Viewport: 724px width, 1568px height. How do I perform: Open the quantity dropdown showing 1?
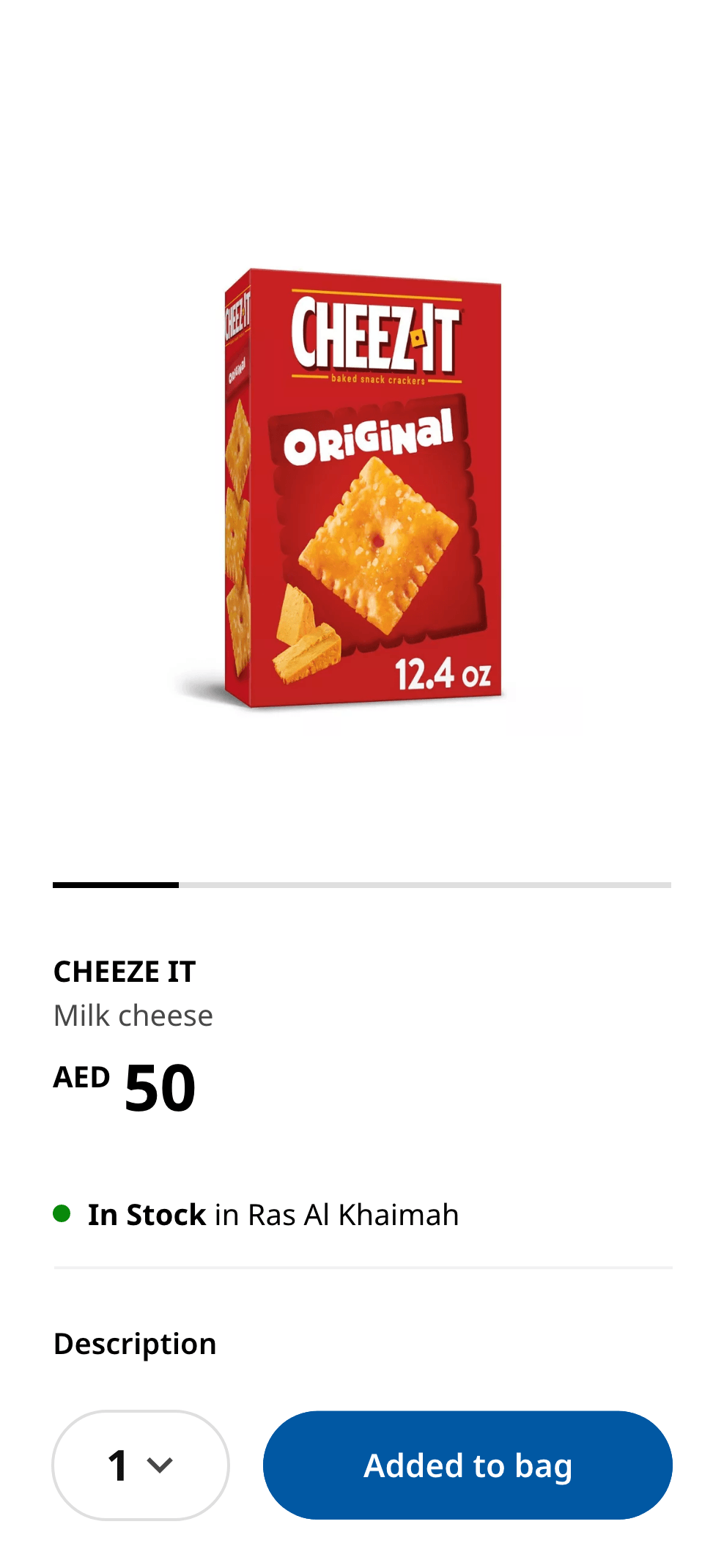click(x=141, y=1465)
